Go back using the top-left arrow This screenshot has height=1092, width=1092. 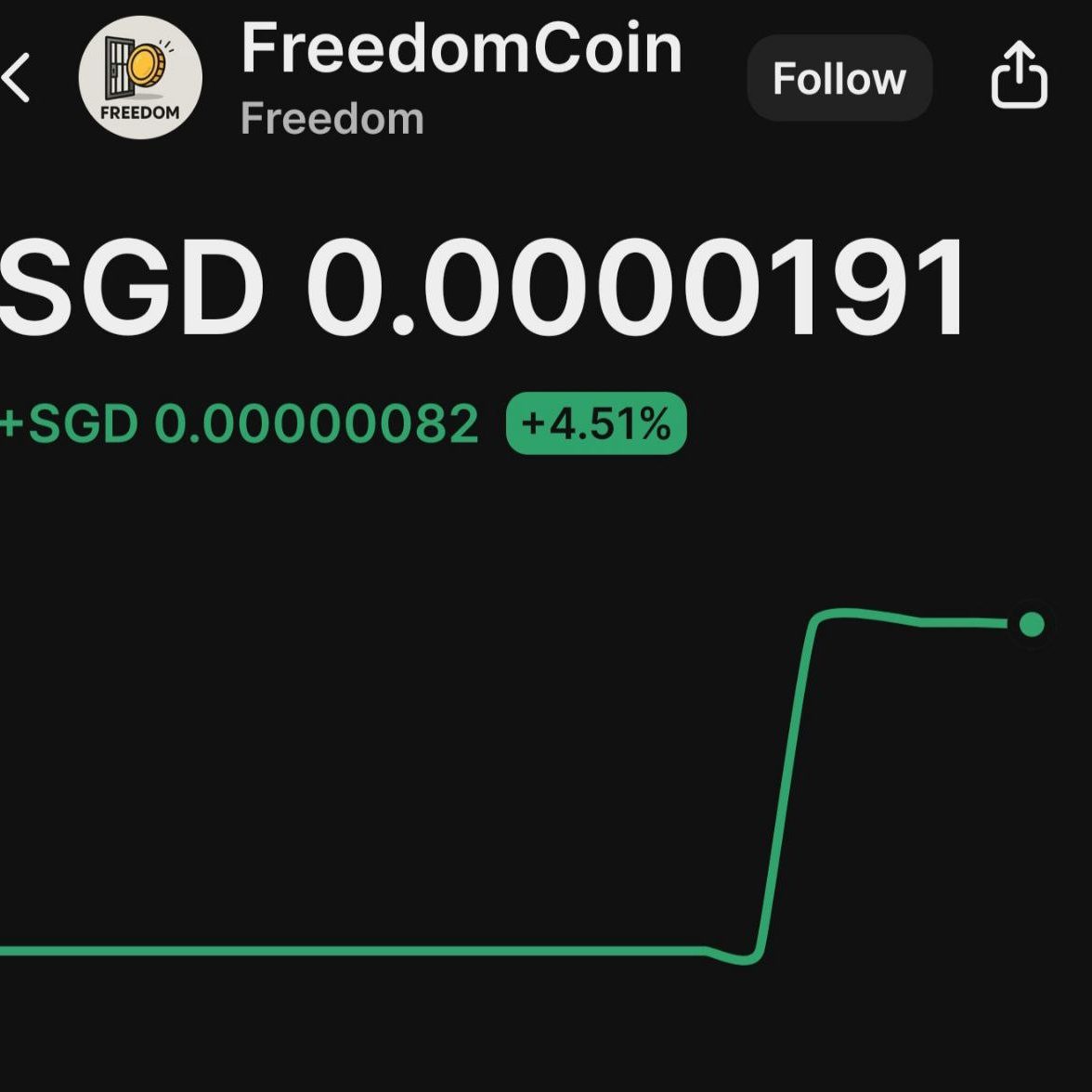click(17, 77)
